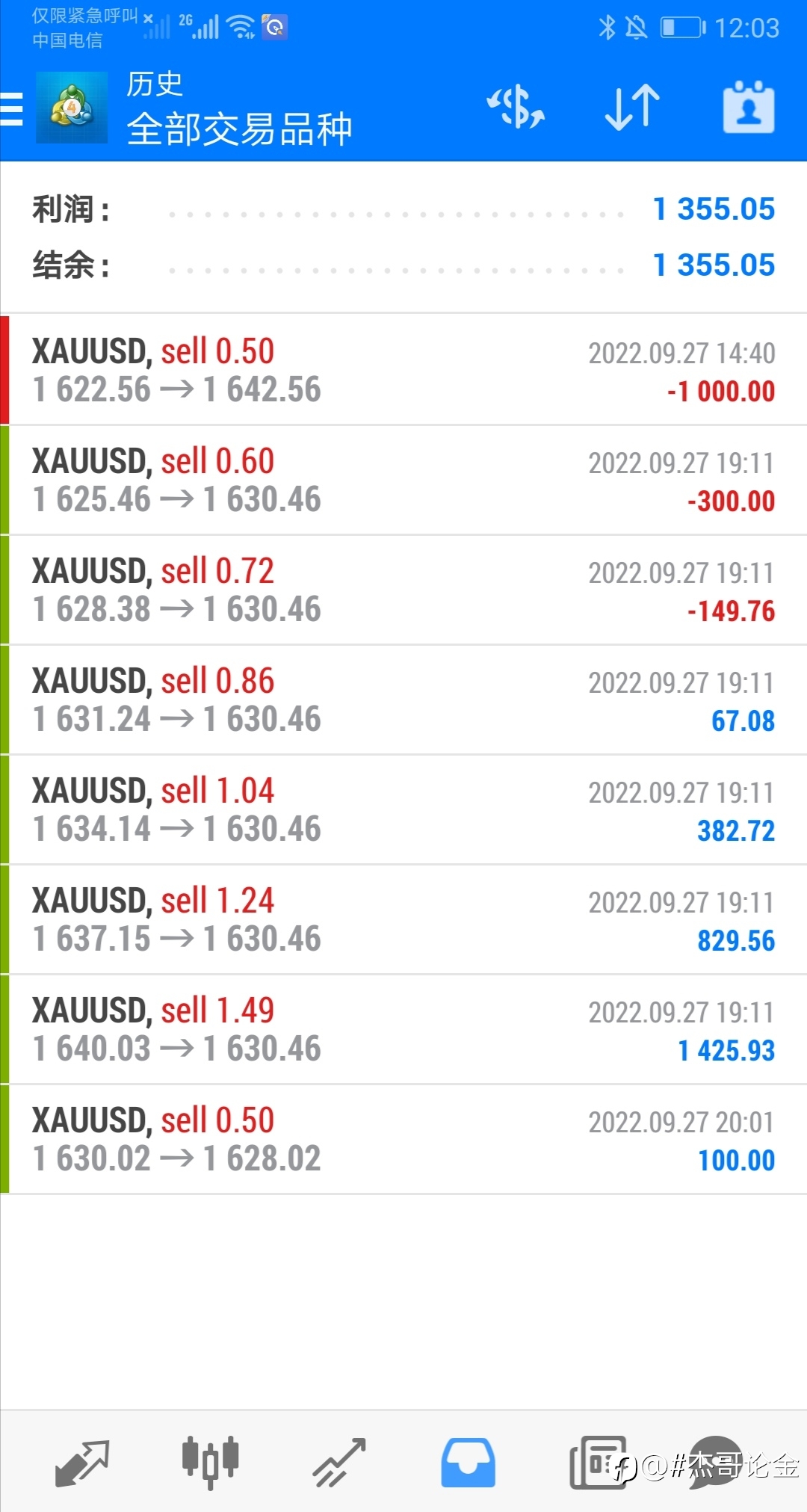Screen dimensions: 807x1512
Task: Switch to the News tab
Action: pos(598,1463)
